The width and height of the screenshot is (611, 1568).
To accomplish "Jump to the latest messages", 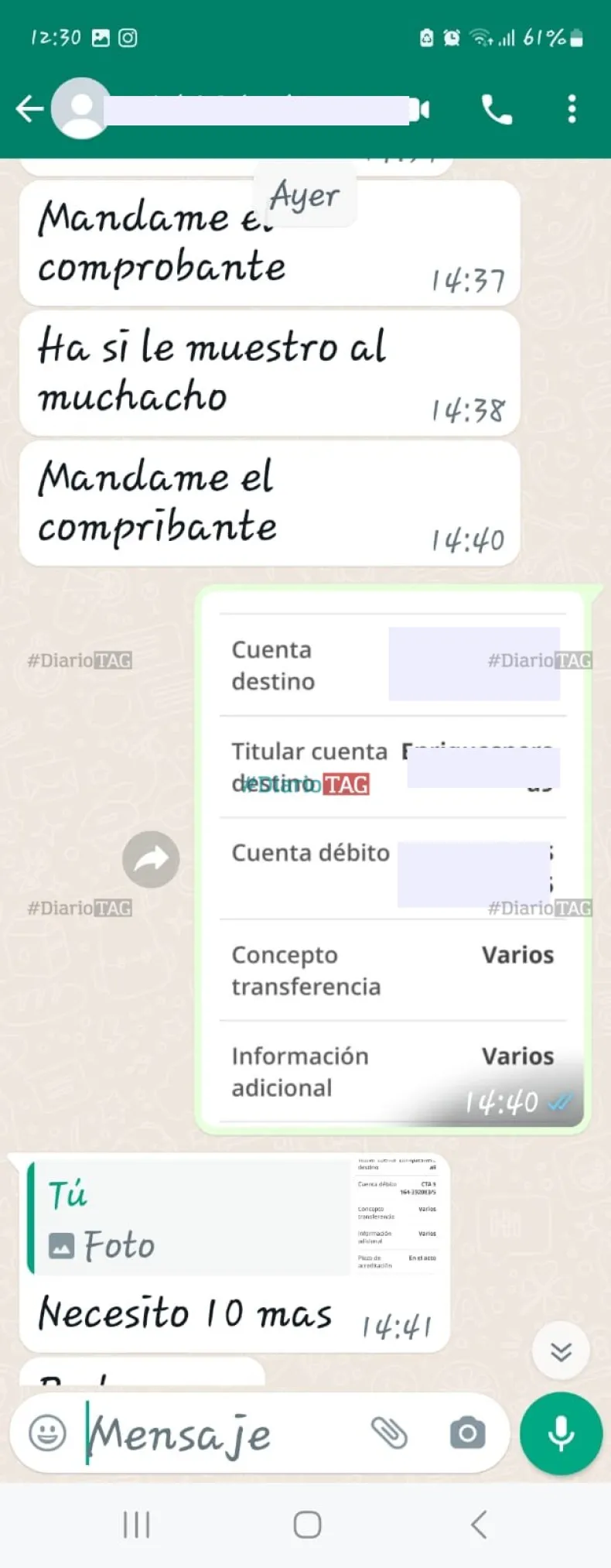I will pyautogui.click(x=561, y=1351).
